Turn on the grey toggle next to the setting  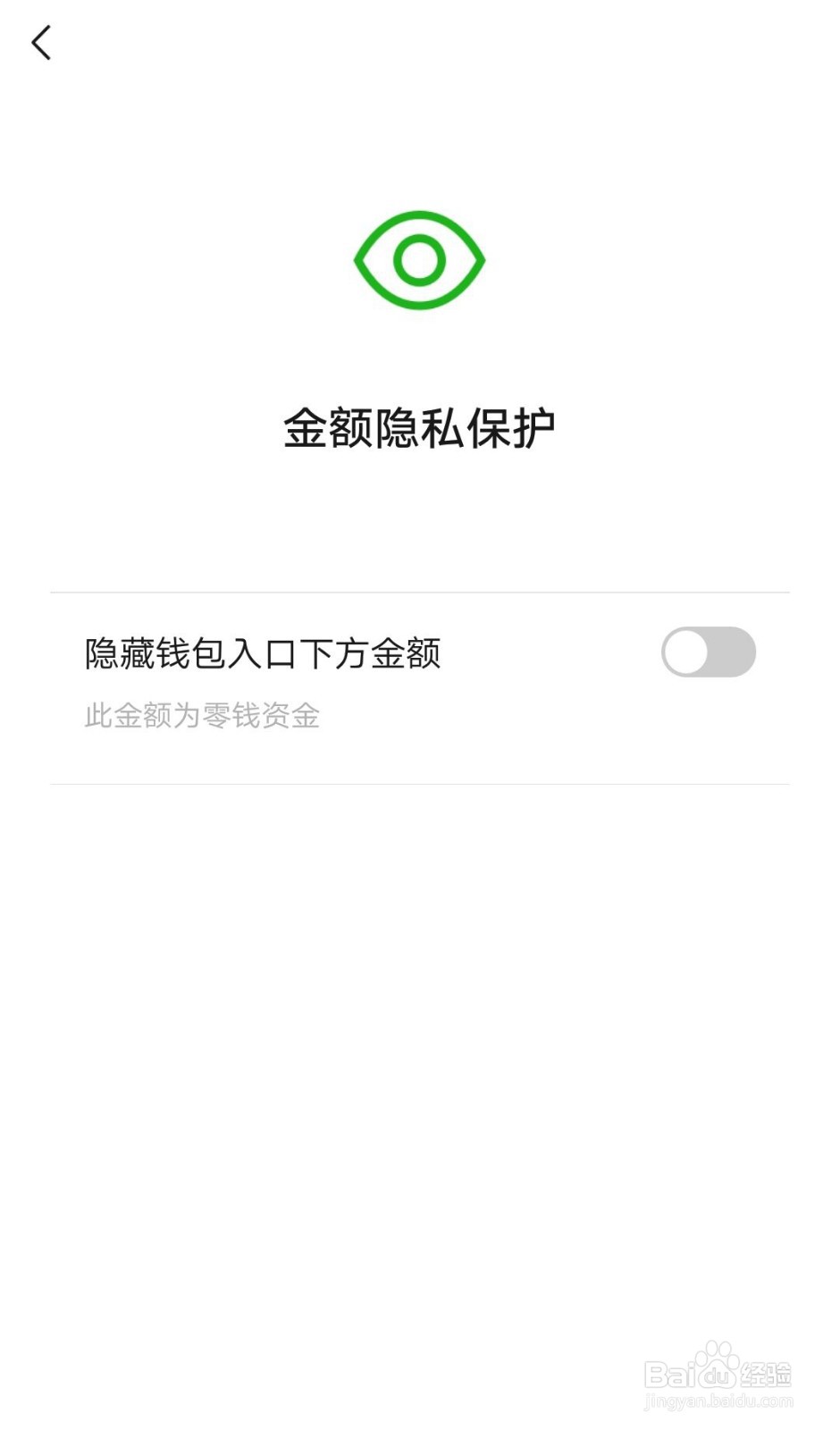(x=709, y=653)
